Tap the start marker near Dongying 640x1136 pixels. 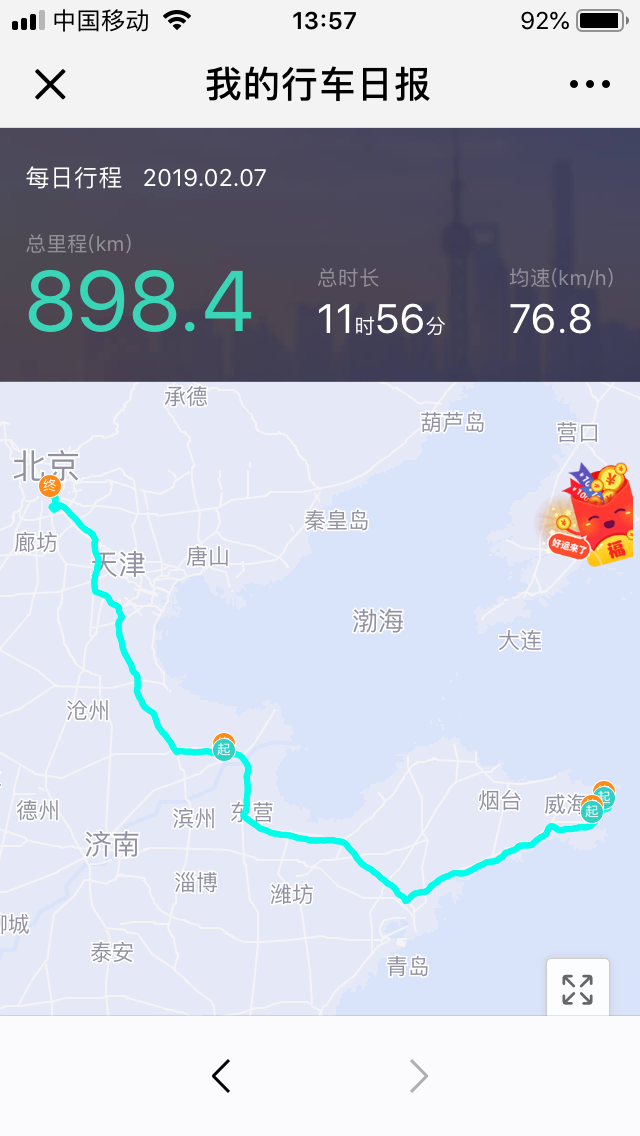click(224, 748)
